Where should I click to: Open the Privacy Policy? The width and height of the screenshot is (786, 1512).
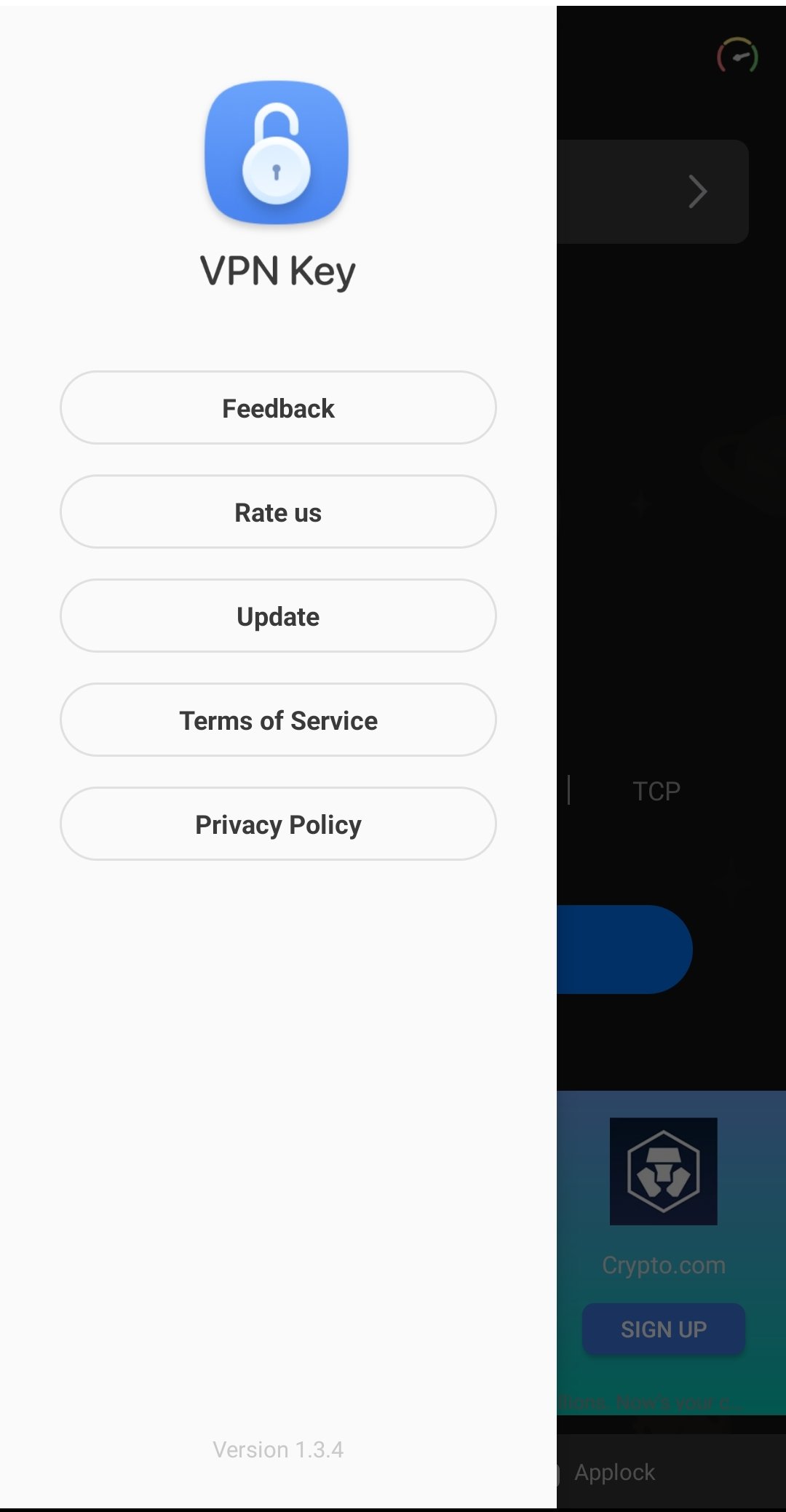[278, 824]
